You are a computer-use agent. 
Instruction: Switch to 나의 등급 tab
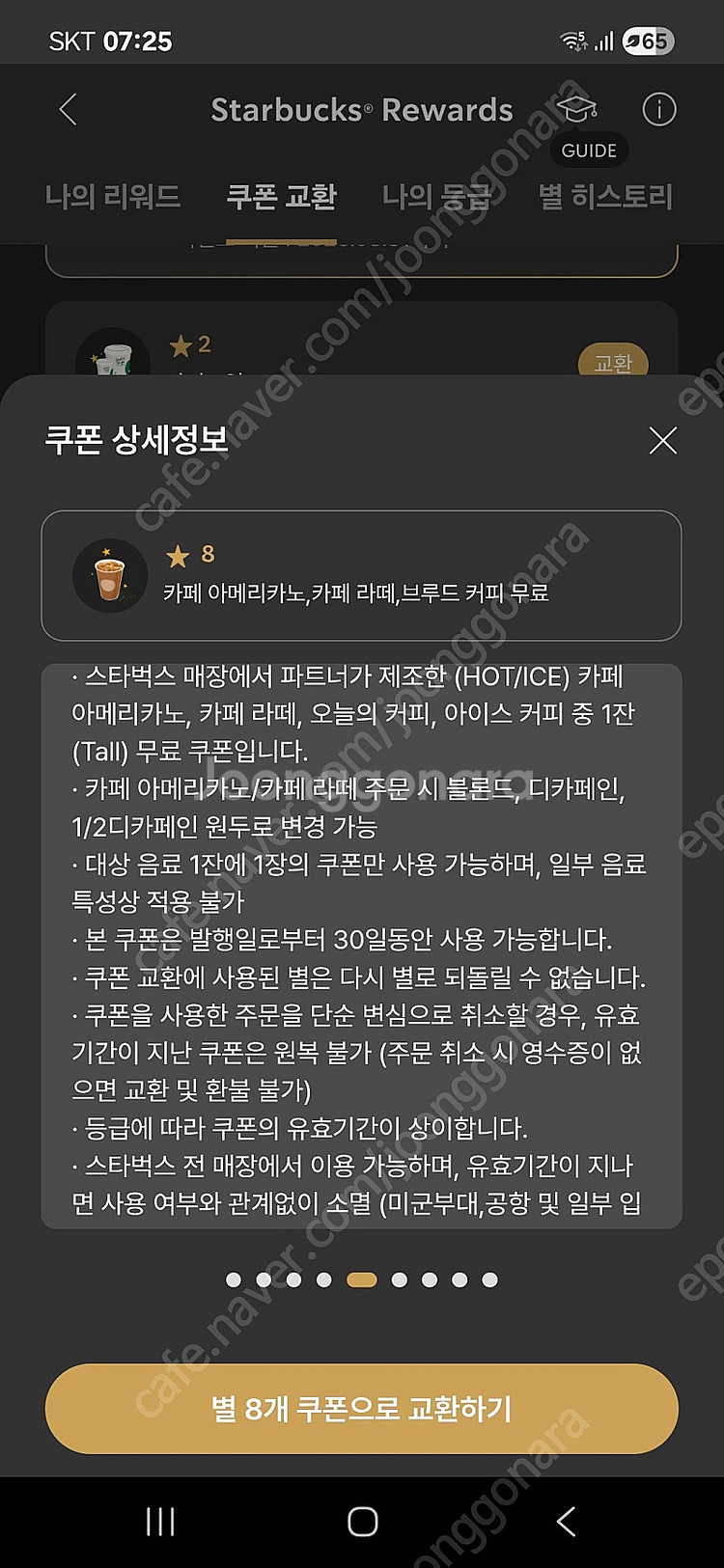point(436,197)
